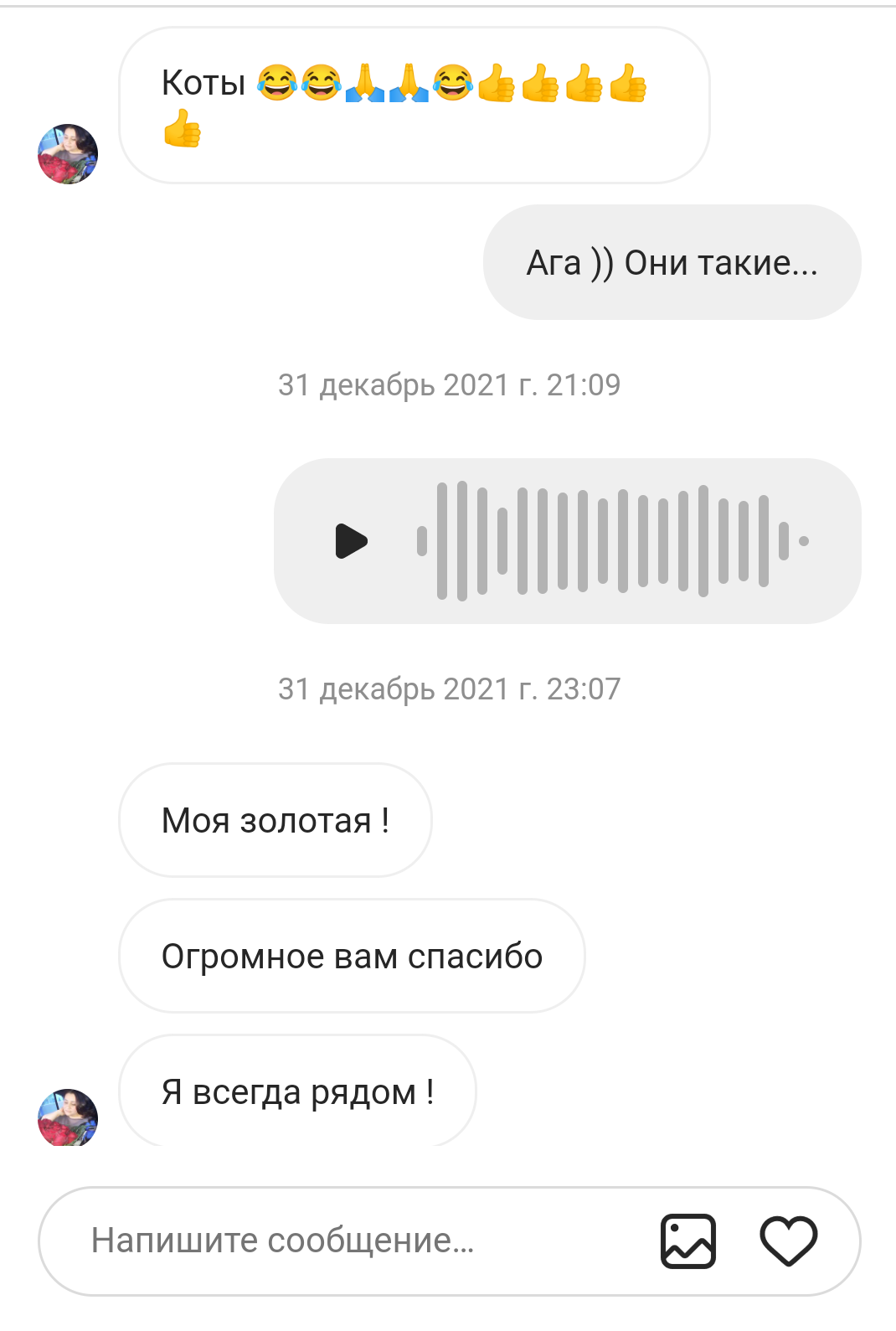
Task: Open sender's profile avatar next to 'Коты' message
Action: (68, 154)
